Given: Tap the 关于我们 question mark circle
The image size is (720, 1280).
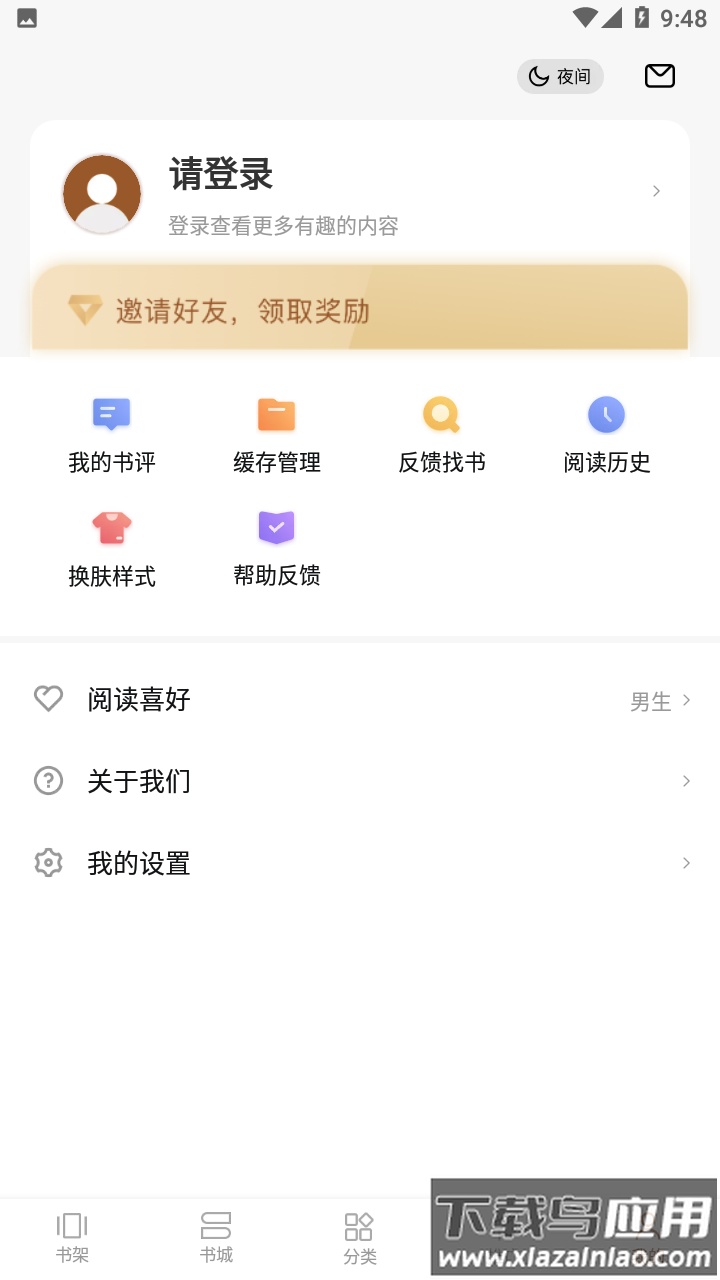Looking at the screenshot, I should tap(48, 781).
